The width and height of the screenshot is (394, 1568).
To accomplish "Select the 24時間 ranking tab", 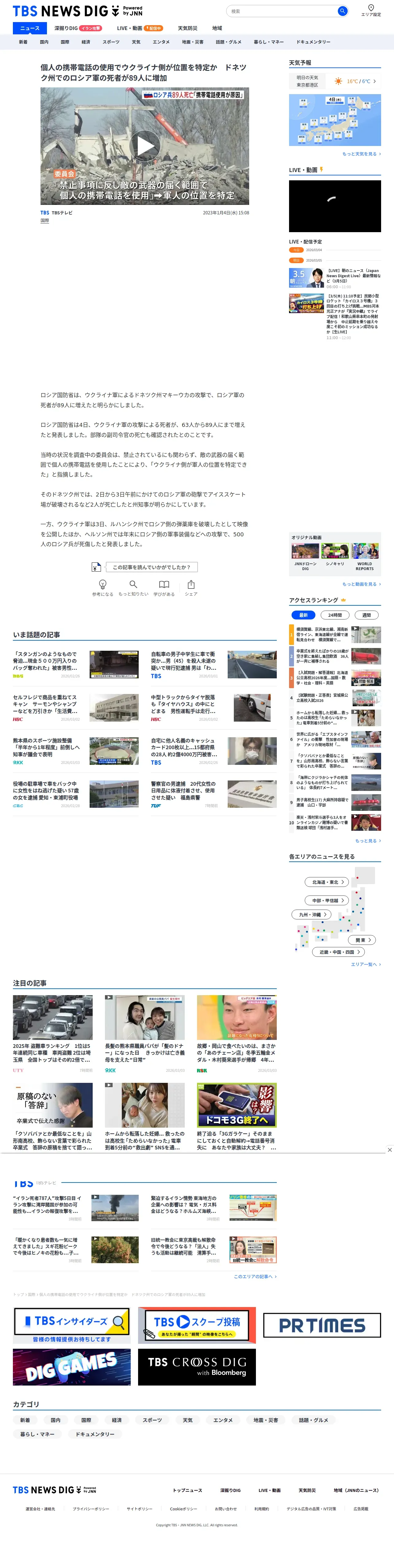I will click(335, 615).
